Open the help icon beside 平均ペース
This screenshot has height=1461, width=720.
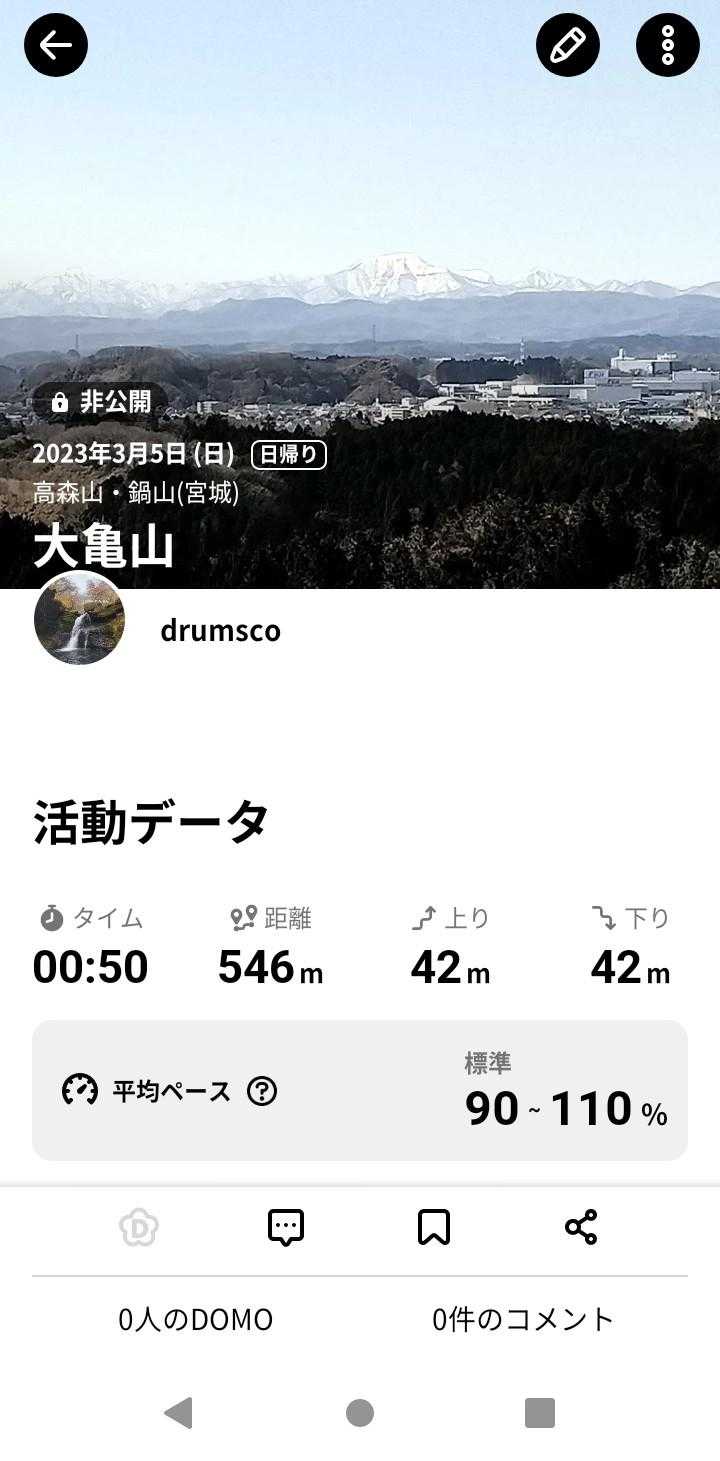(262, 1091)
